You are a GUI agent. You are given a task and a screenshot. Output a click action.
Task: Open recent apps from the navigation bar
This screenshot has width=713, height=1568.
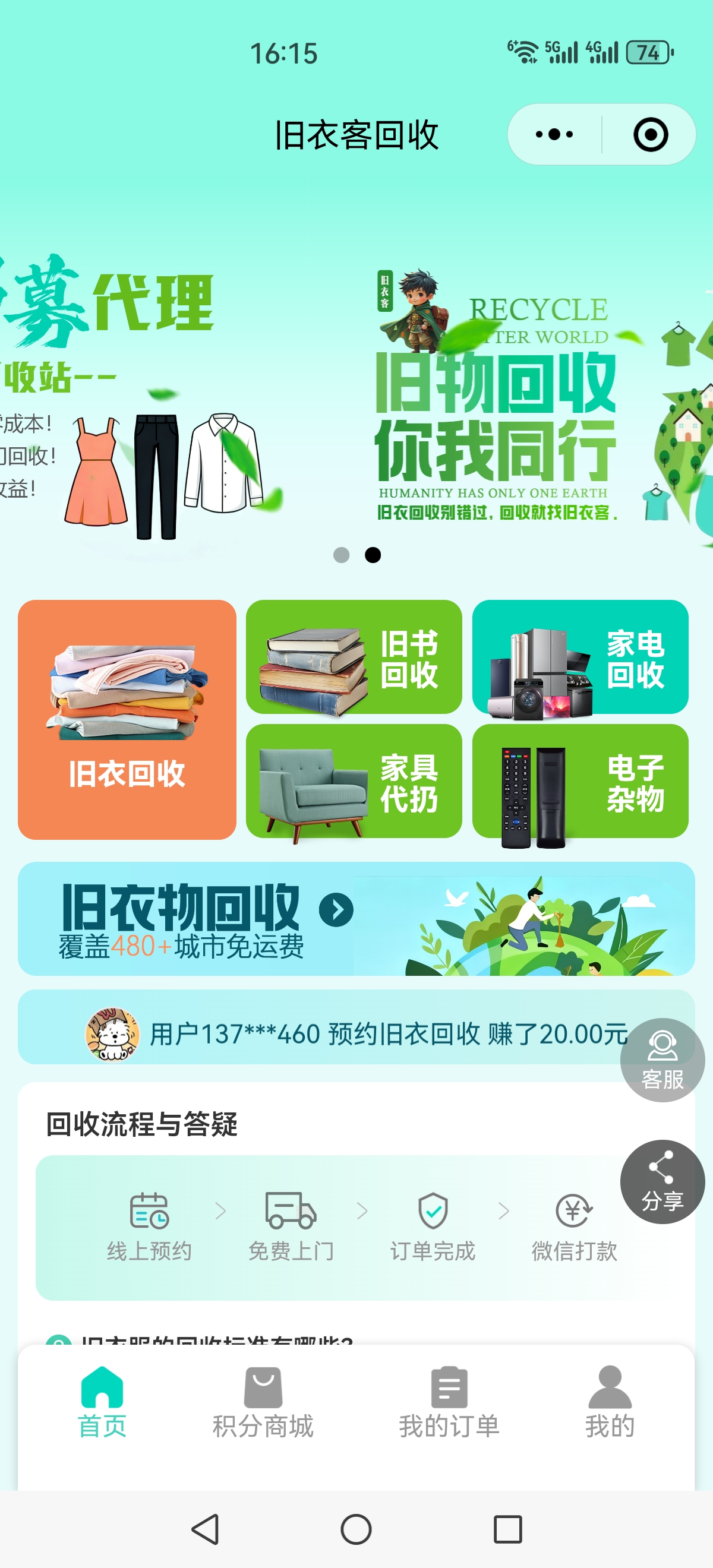pyautogui.click(x=507, y=1529)
